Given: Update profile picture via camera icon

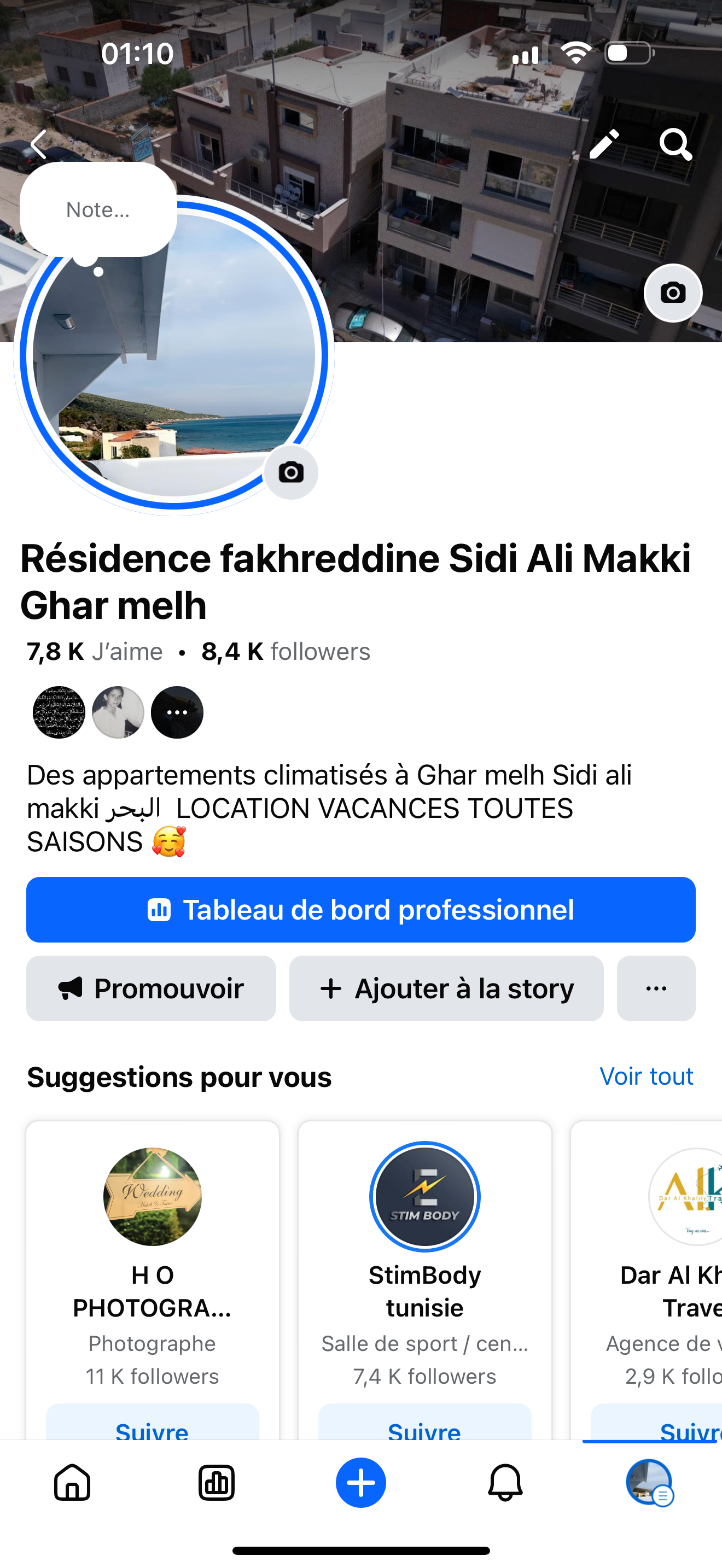Looking at the screenshot, I should (x=291, y=472).
